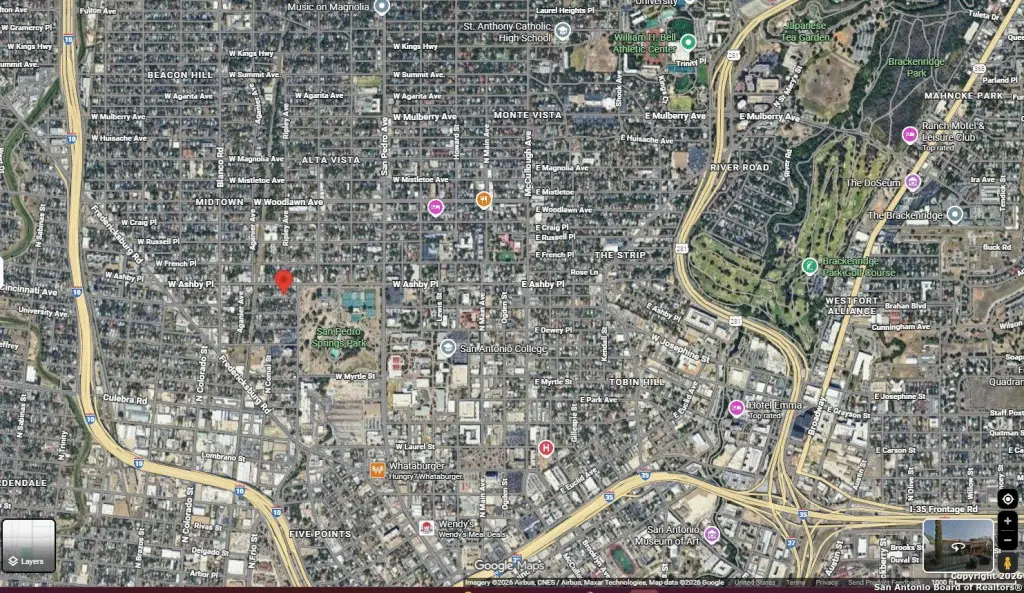Center map on your location
Screen dimensions: 1024x593
click(1008, 499)
